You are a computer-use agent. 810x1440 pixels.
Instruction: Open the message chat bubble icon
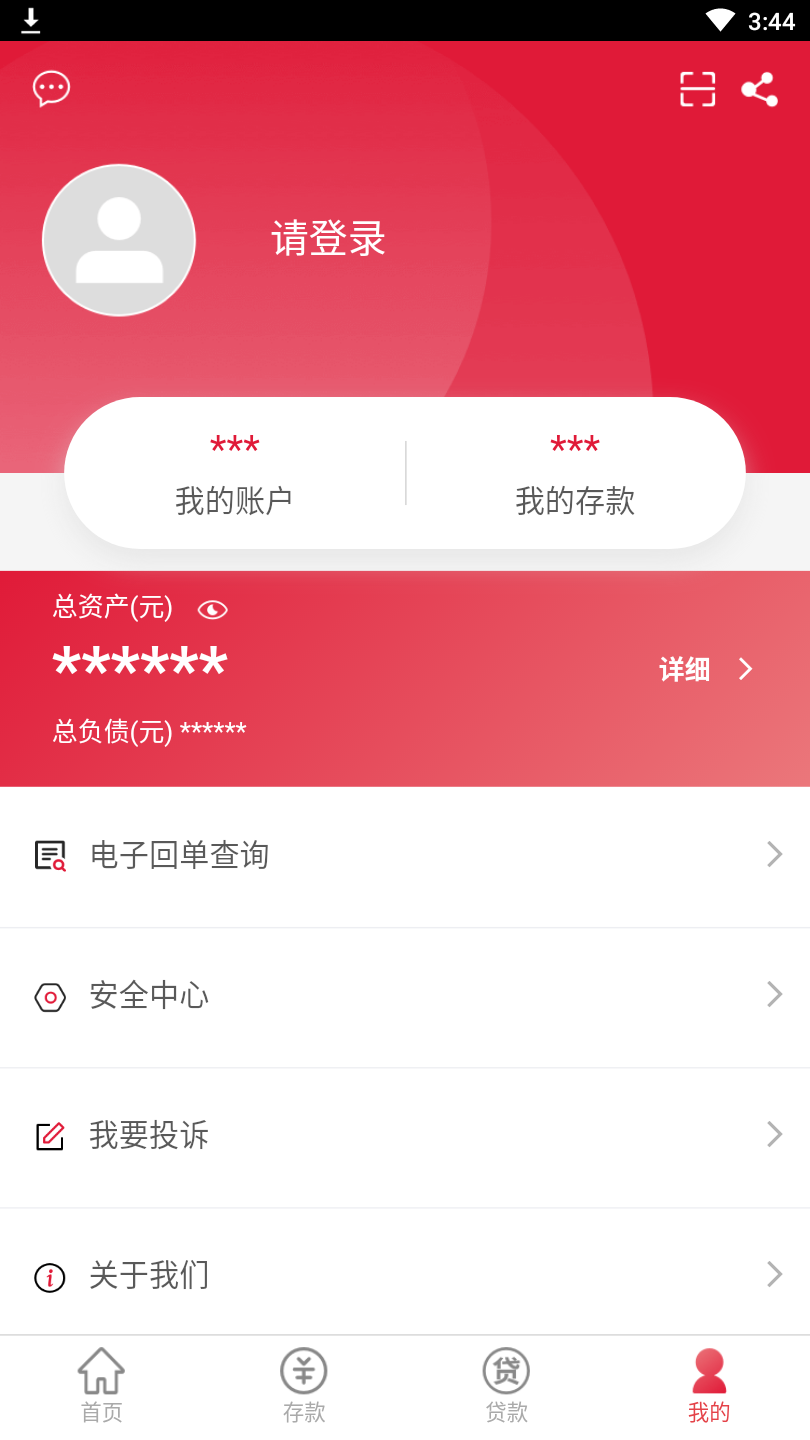51,88
